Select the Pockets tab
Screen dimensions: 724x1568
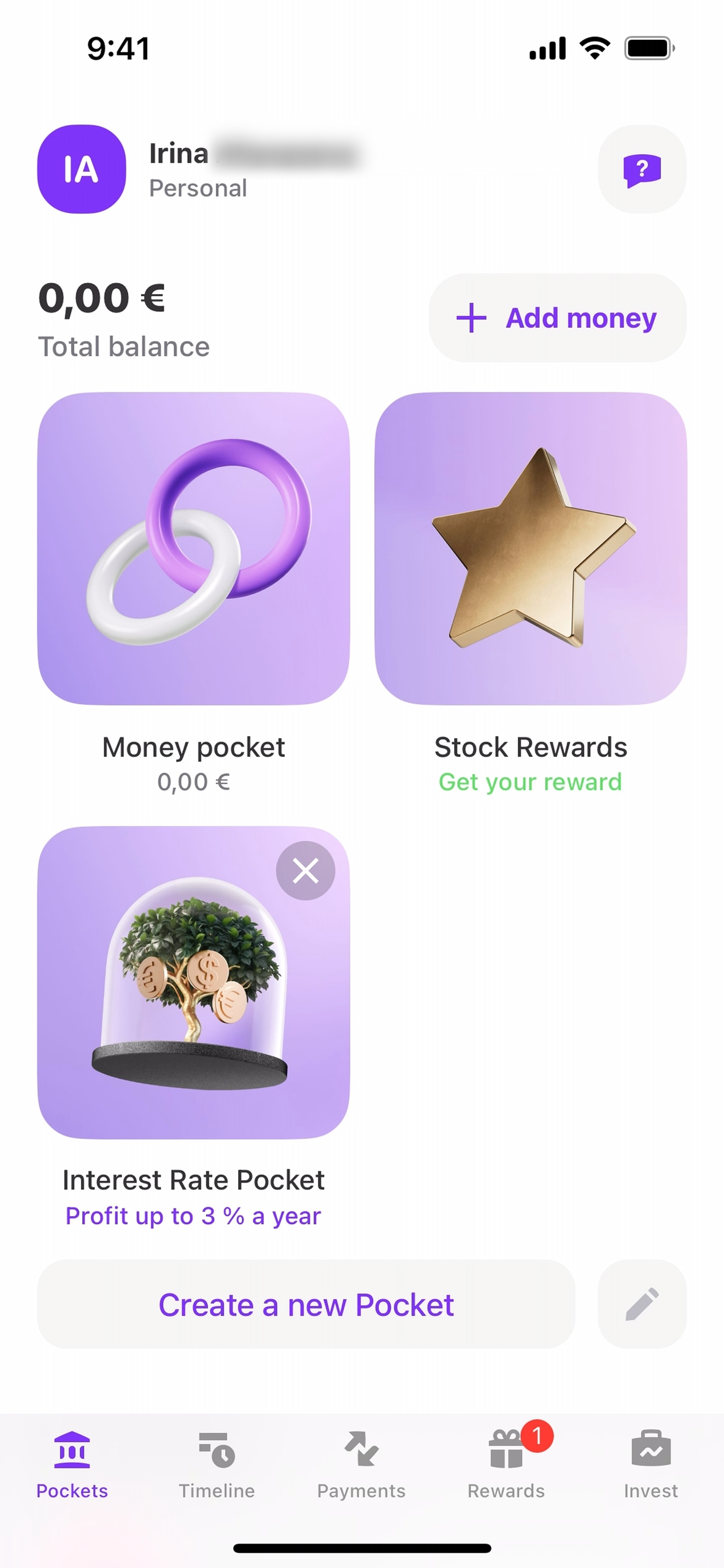[x=72, y=1464]
